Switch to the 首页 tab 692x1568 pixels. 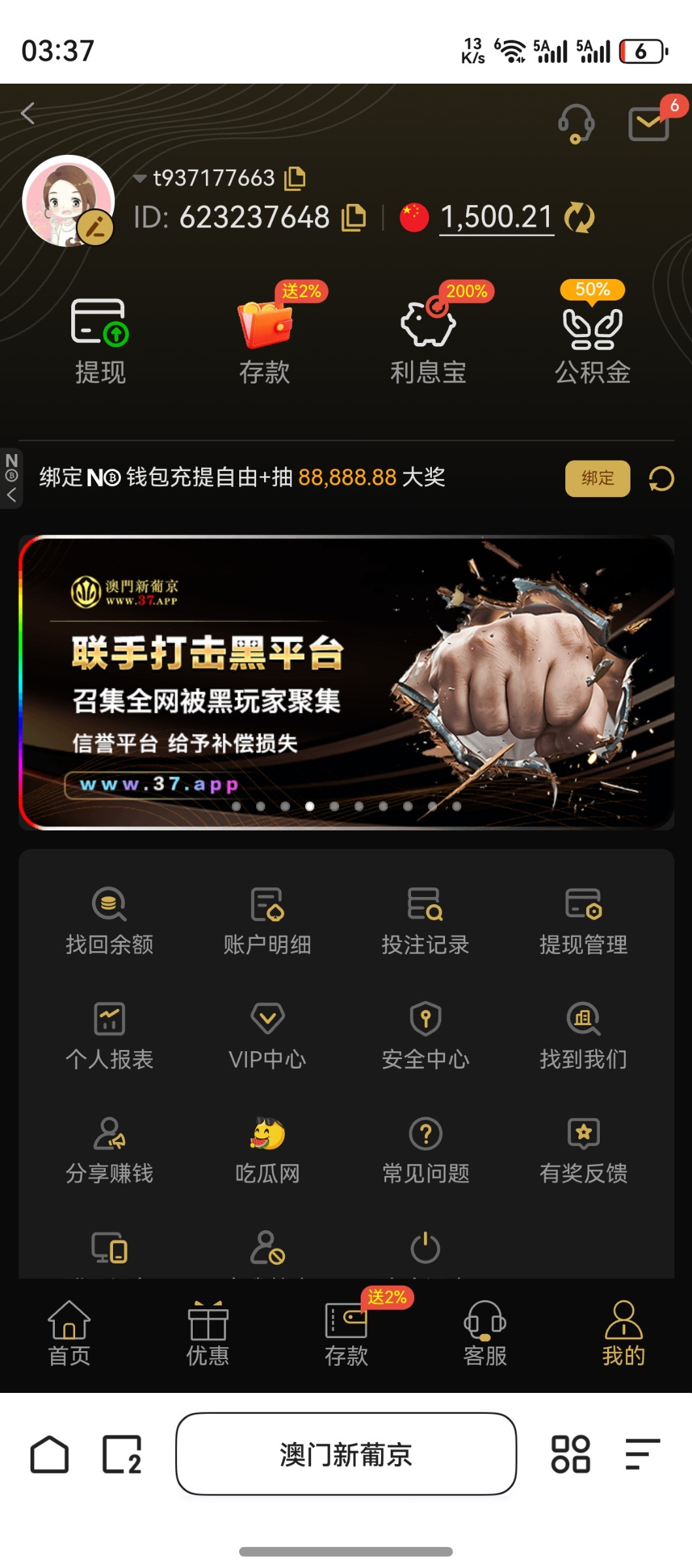69,1333
